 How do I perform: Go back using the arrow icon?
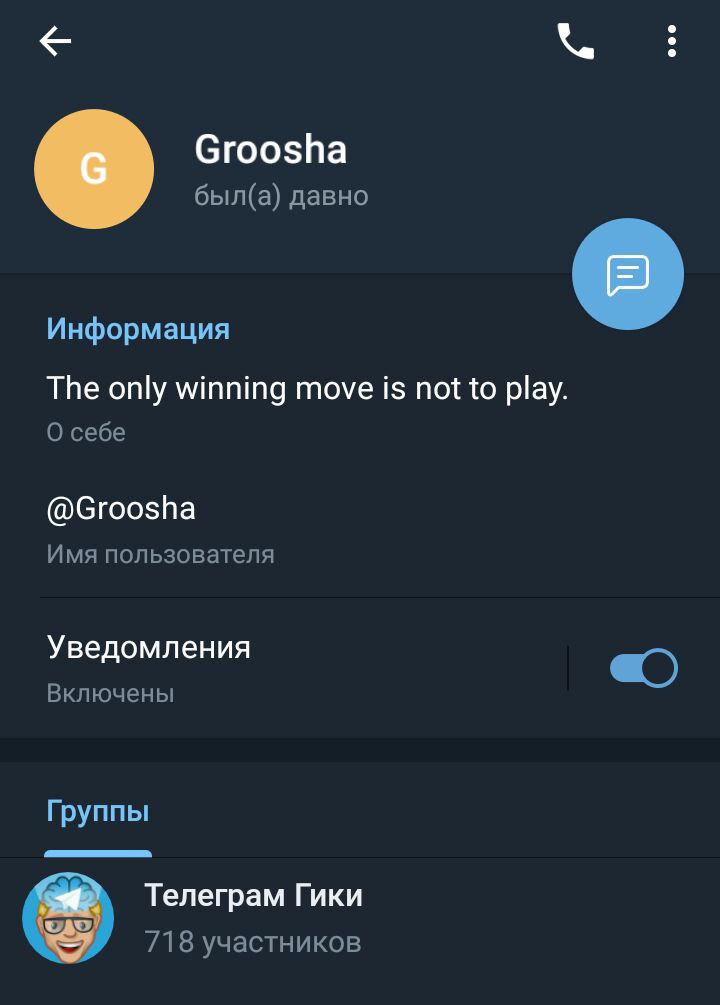tap(55, 41)
